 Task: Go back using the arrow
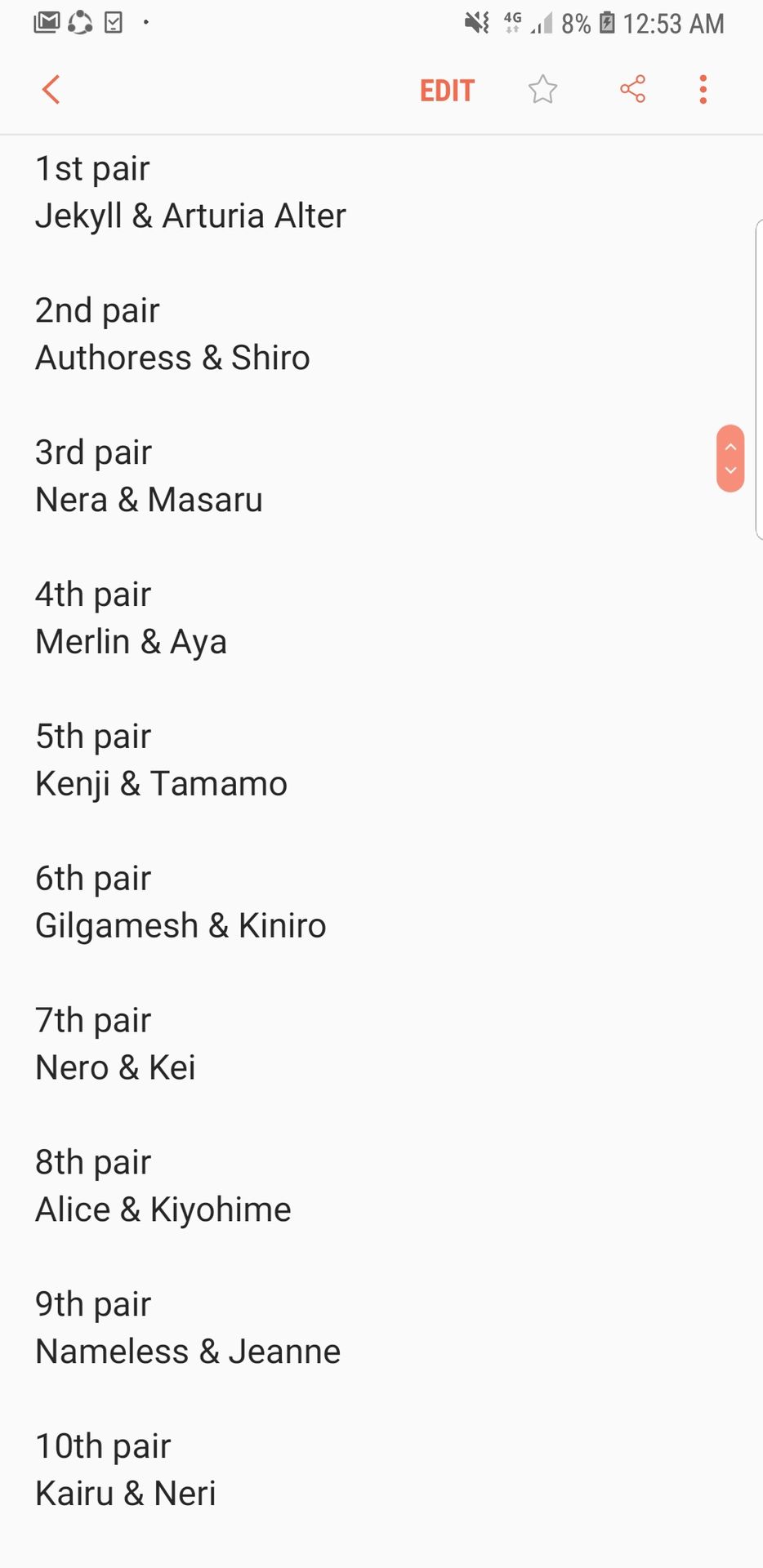[51, 90]
